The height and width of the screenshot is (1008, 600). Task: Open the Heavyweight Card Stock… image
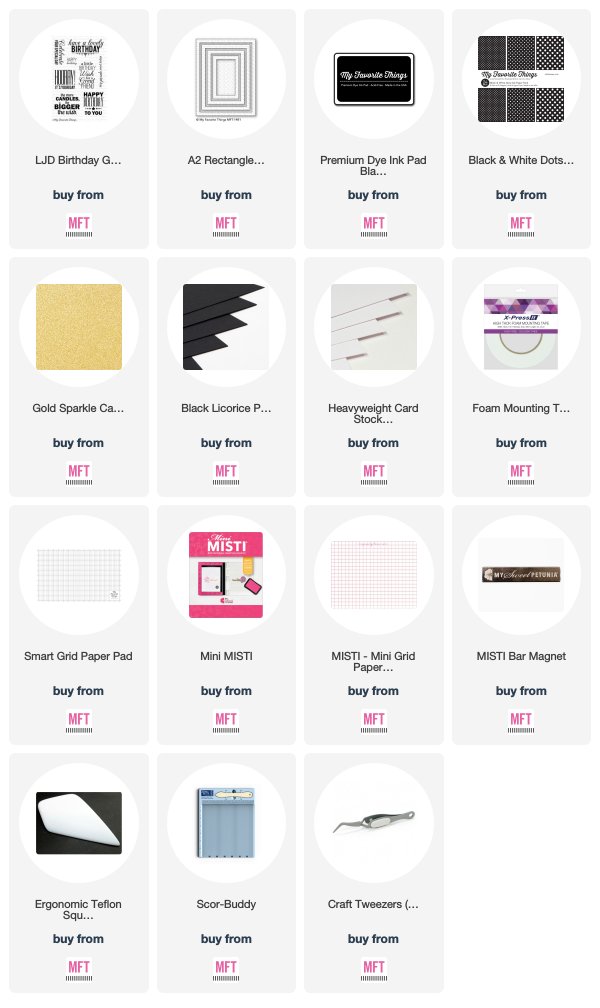pyautogui.click(x=374, y=327)
